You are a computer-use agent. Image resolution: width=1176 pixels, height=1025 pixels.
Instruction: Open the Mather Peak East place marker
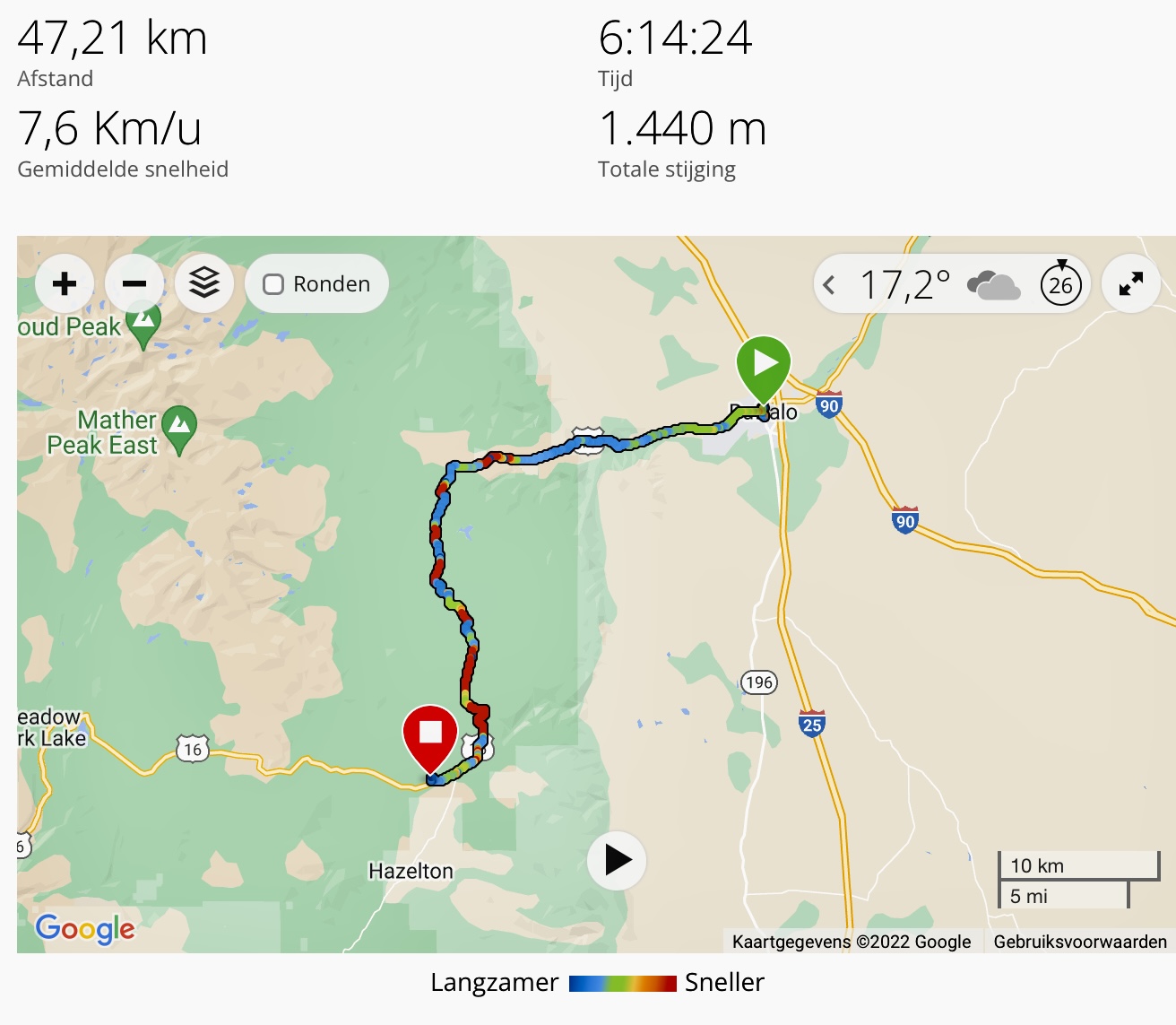pos(180,426)
